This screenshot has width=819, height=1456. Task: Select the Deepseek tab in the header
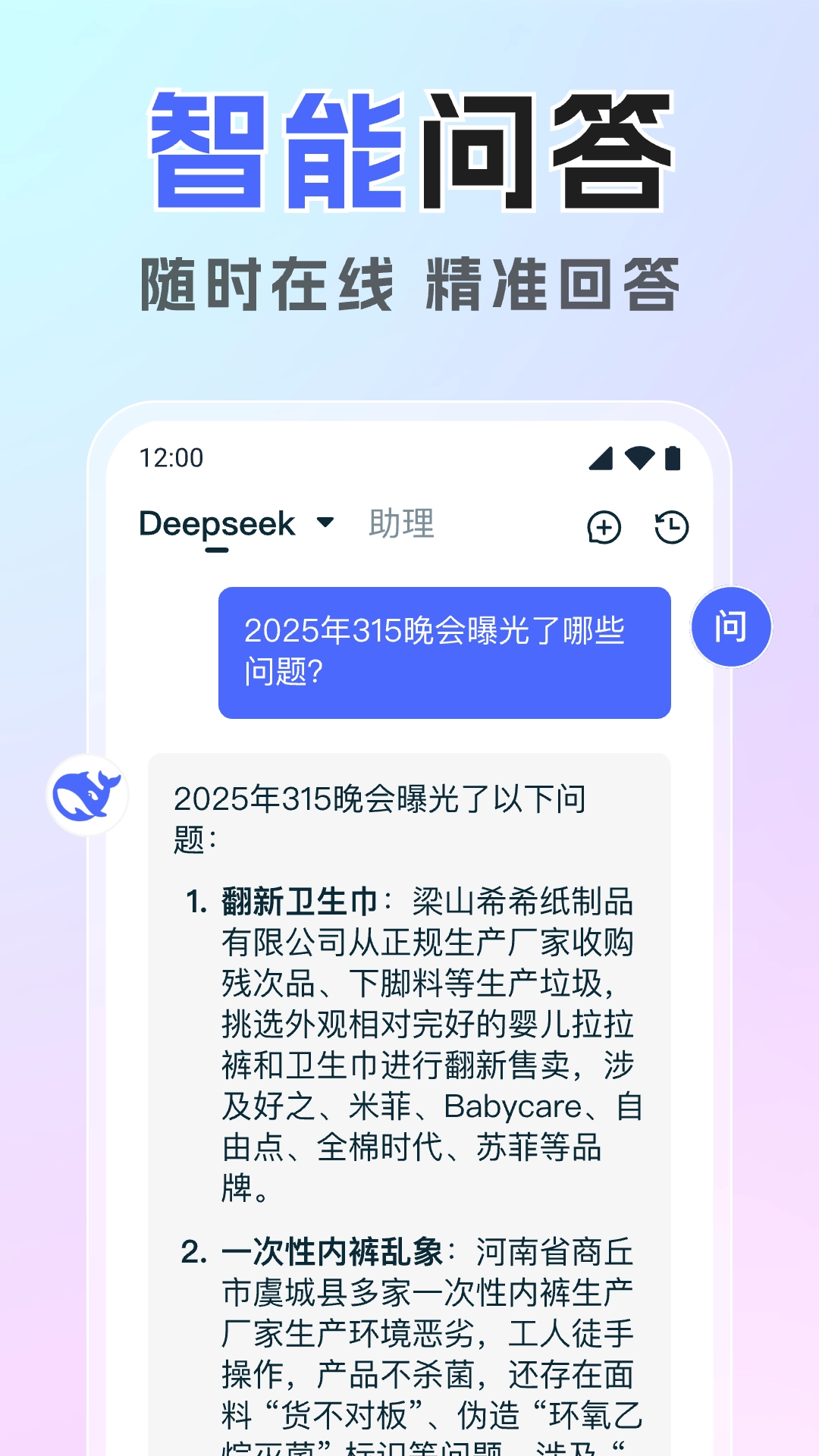(x=216, y=523)
